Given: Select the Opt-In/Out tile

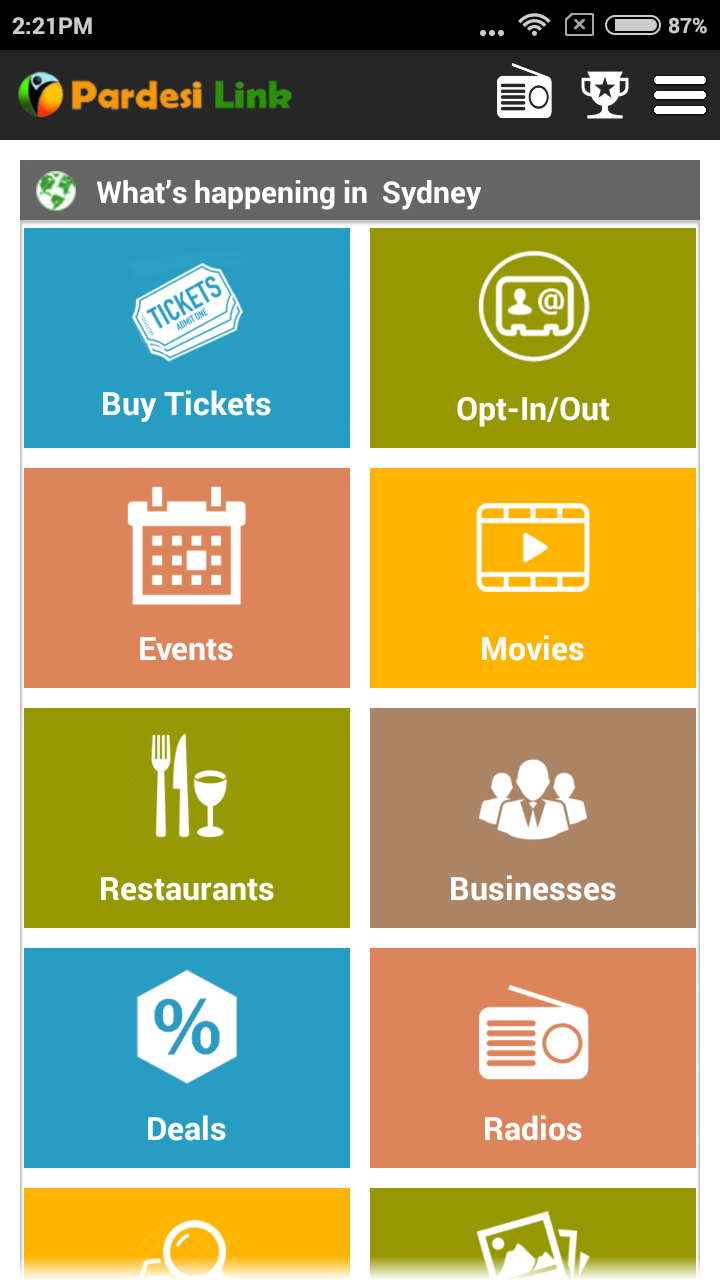Looking at the screenshot, I should point(533,338).
